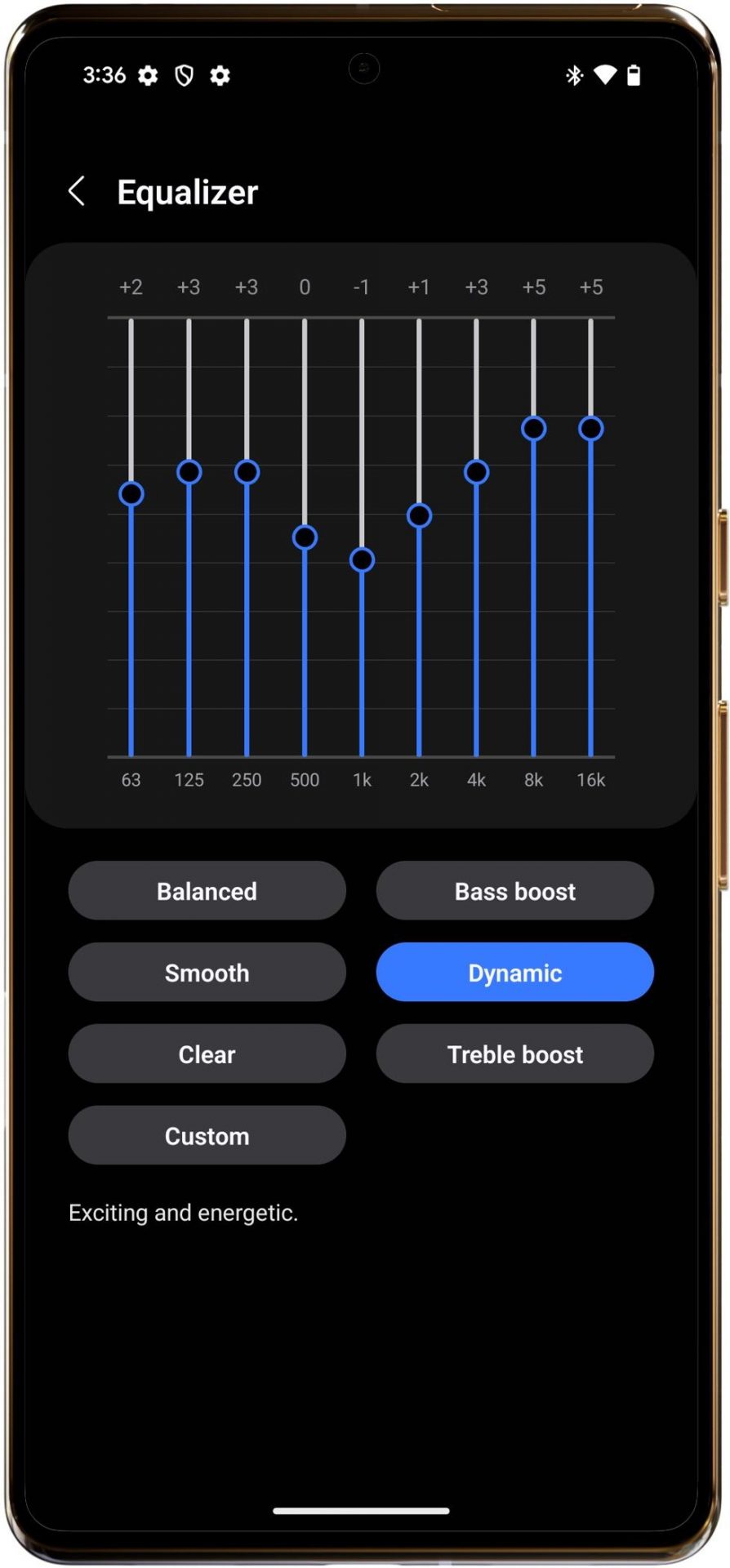
Task: Select the Treble boost preset
Action: [x=514, y=1053]
